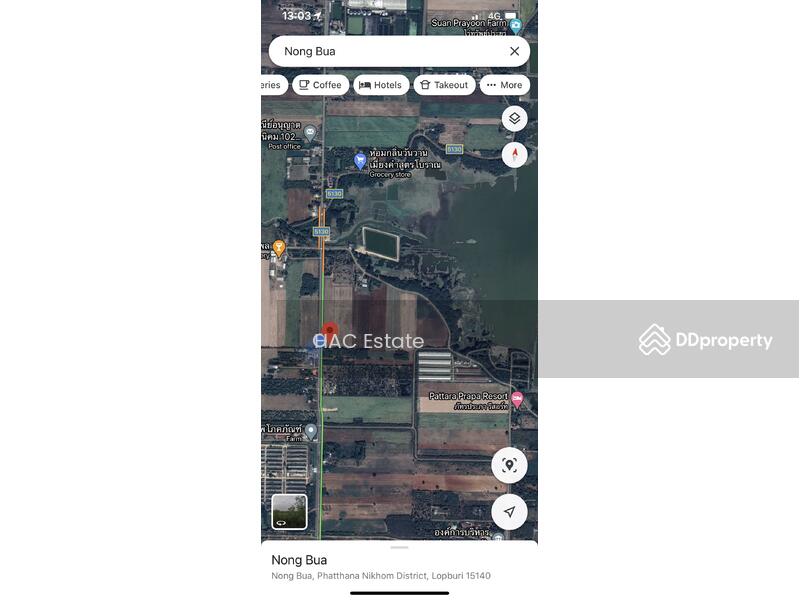Select the Takeout filter chip
The width and height of the screenshot is (800, 600).
(444, 85)
